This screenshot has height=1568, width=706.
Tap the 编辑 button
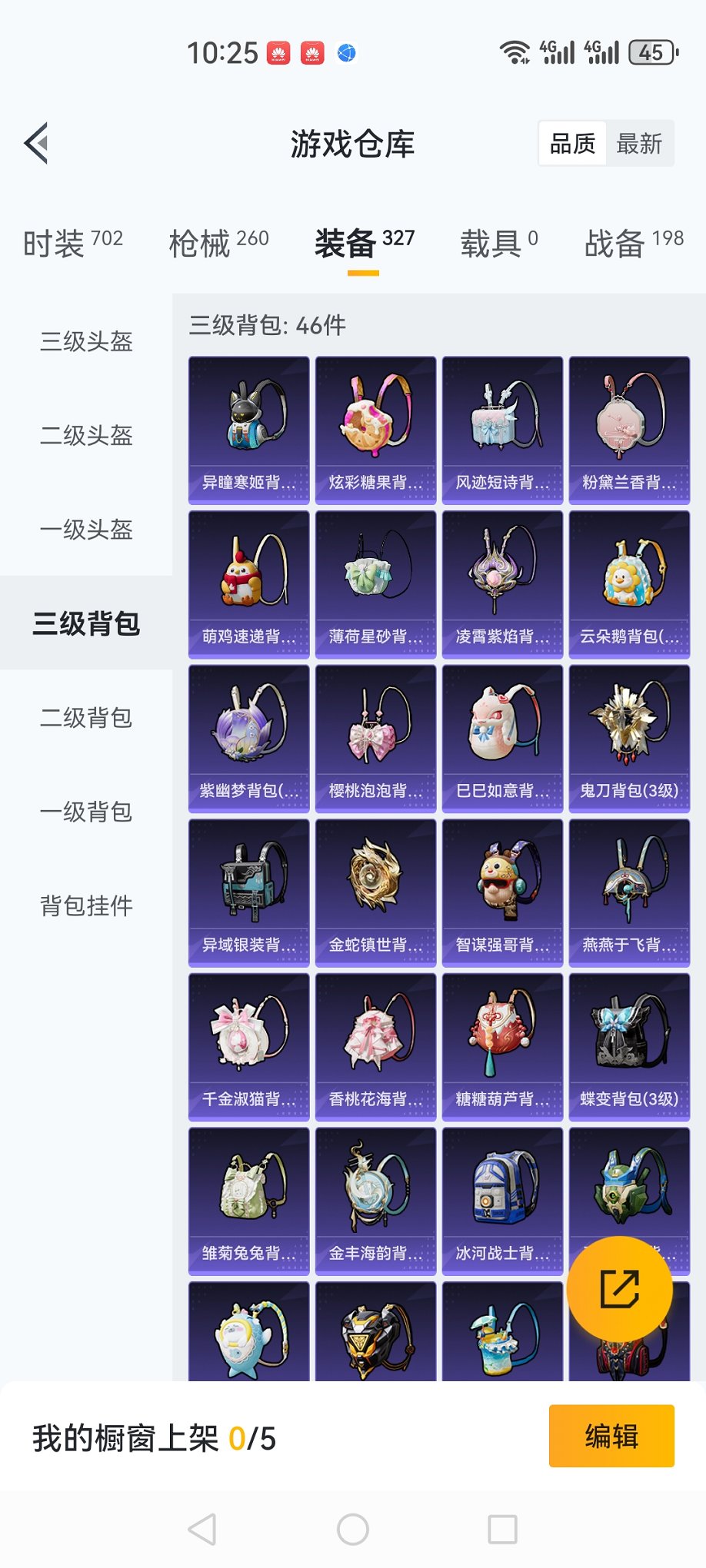(611, 1436)
